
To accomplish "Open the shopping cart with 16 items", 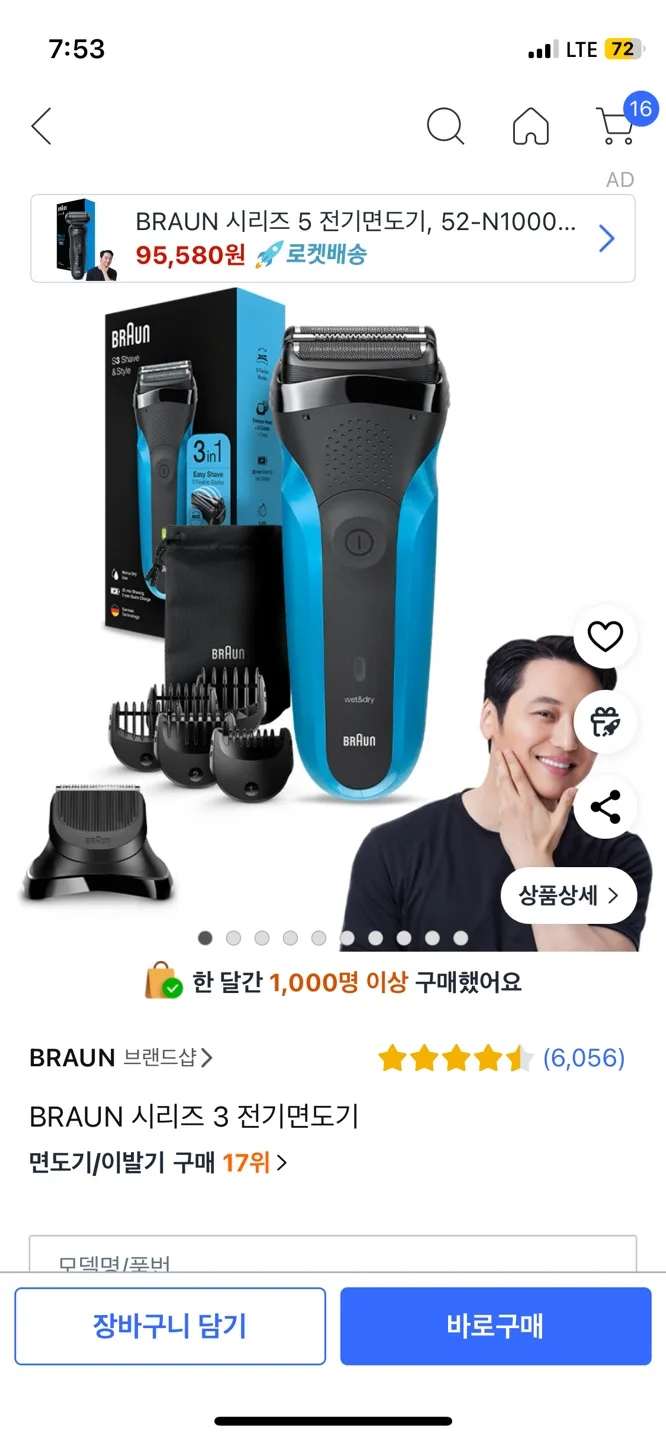I will [617, 125].
